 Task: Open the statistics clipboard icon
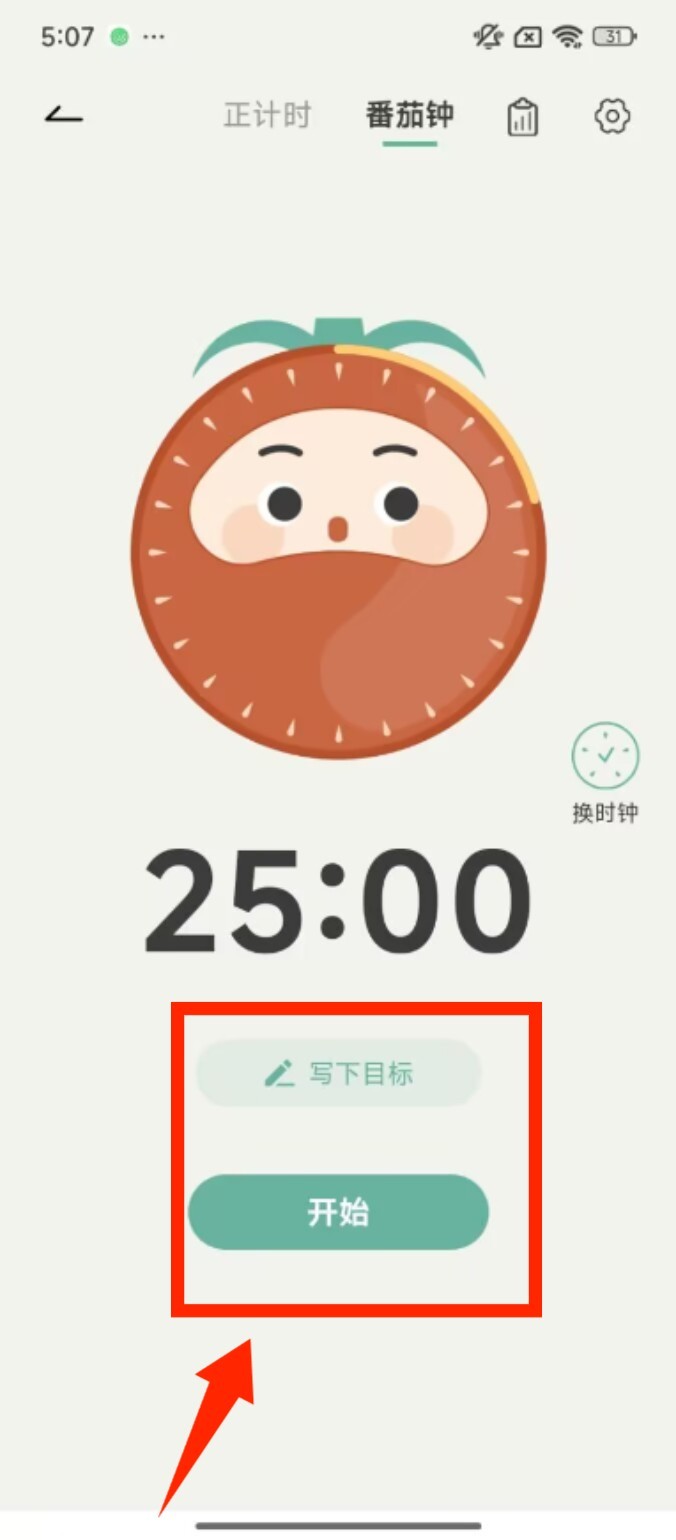[x=521, y=117]
